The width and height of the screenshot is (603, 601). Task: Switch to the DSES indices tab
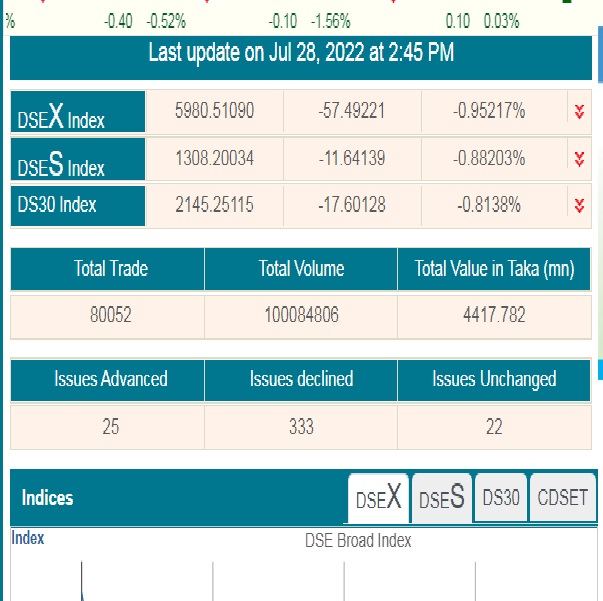coord(441,498)
